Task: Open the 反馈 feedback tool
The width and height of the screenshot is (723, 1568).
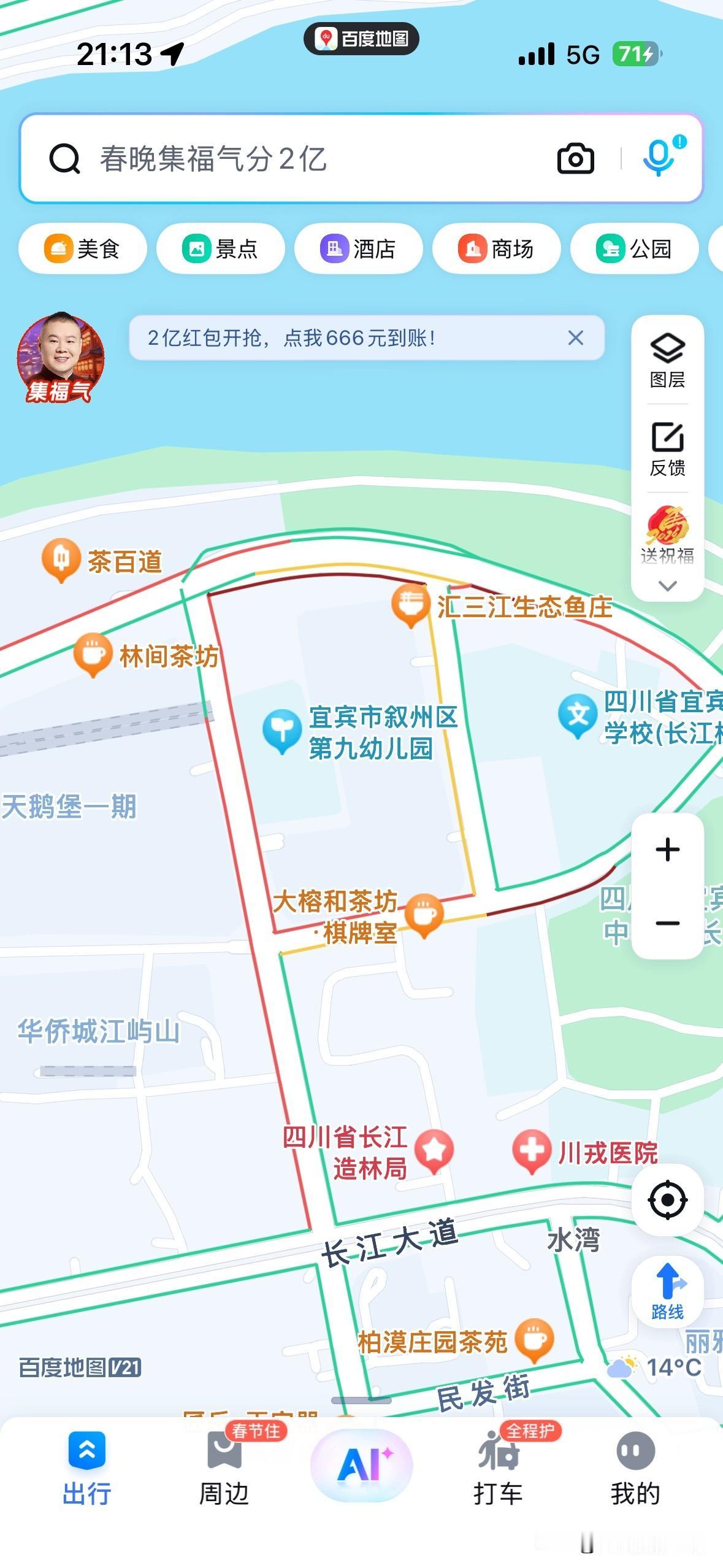Action: pyautogui.click(x=668, y=447)
